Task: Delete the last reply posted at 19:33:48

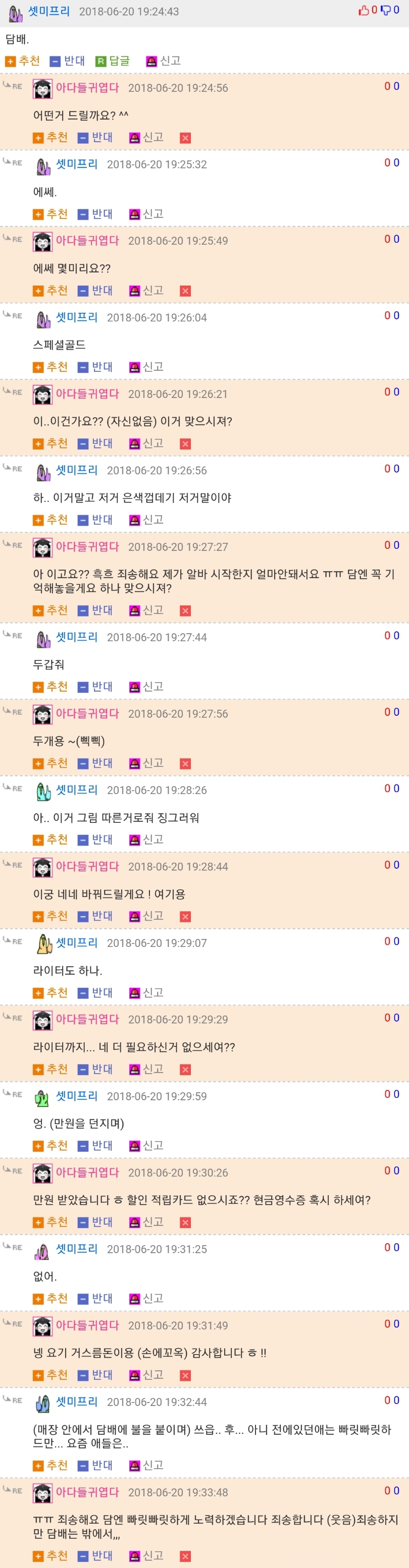Action: click(185, 1556)
